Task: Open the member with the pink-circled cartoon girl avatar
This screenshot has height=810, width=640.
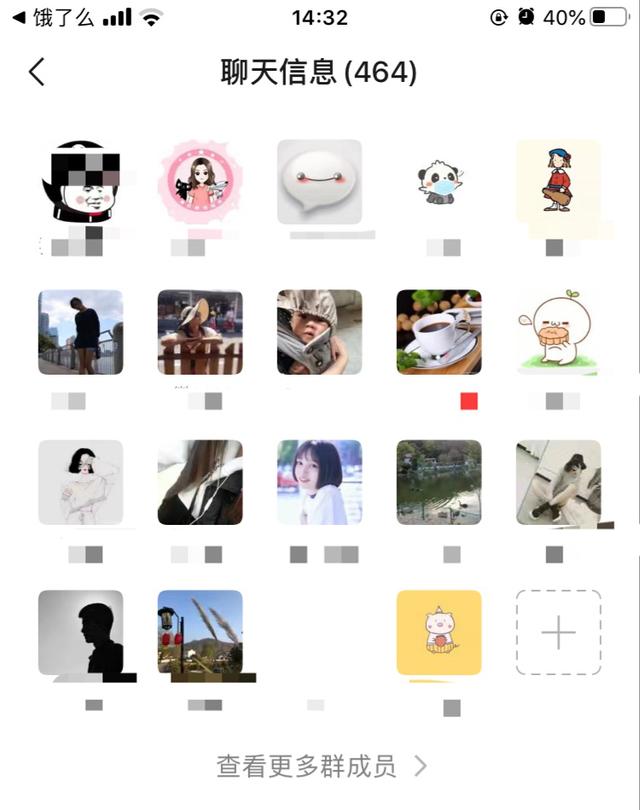Action: click(200, 182)
